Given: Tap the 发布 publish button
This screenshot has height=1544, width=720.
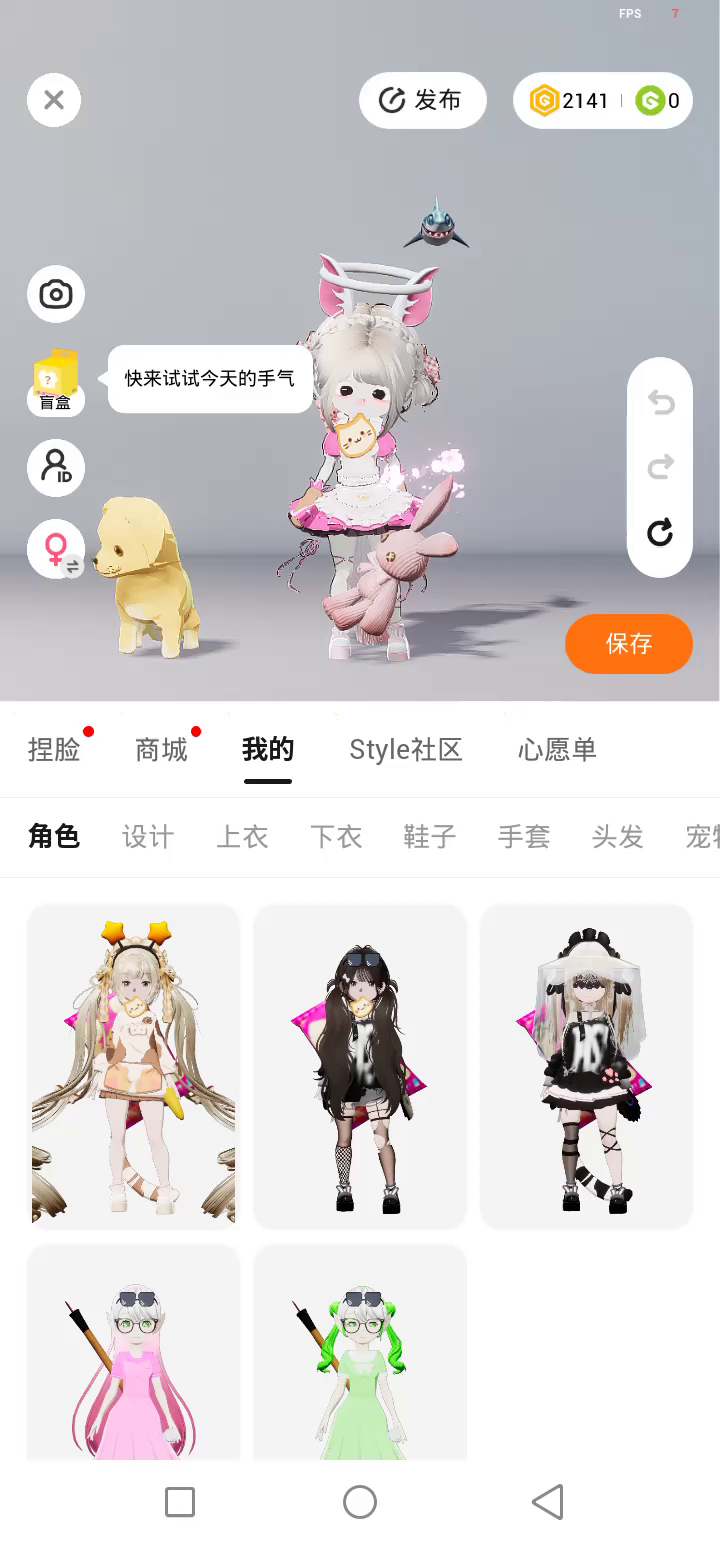Looking at the screenshot, I should pos(422,100).
